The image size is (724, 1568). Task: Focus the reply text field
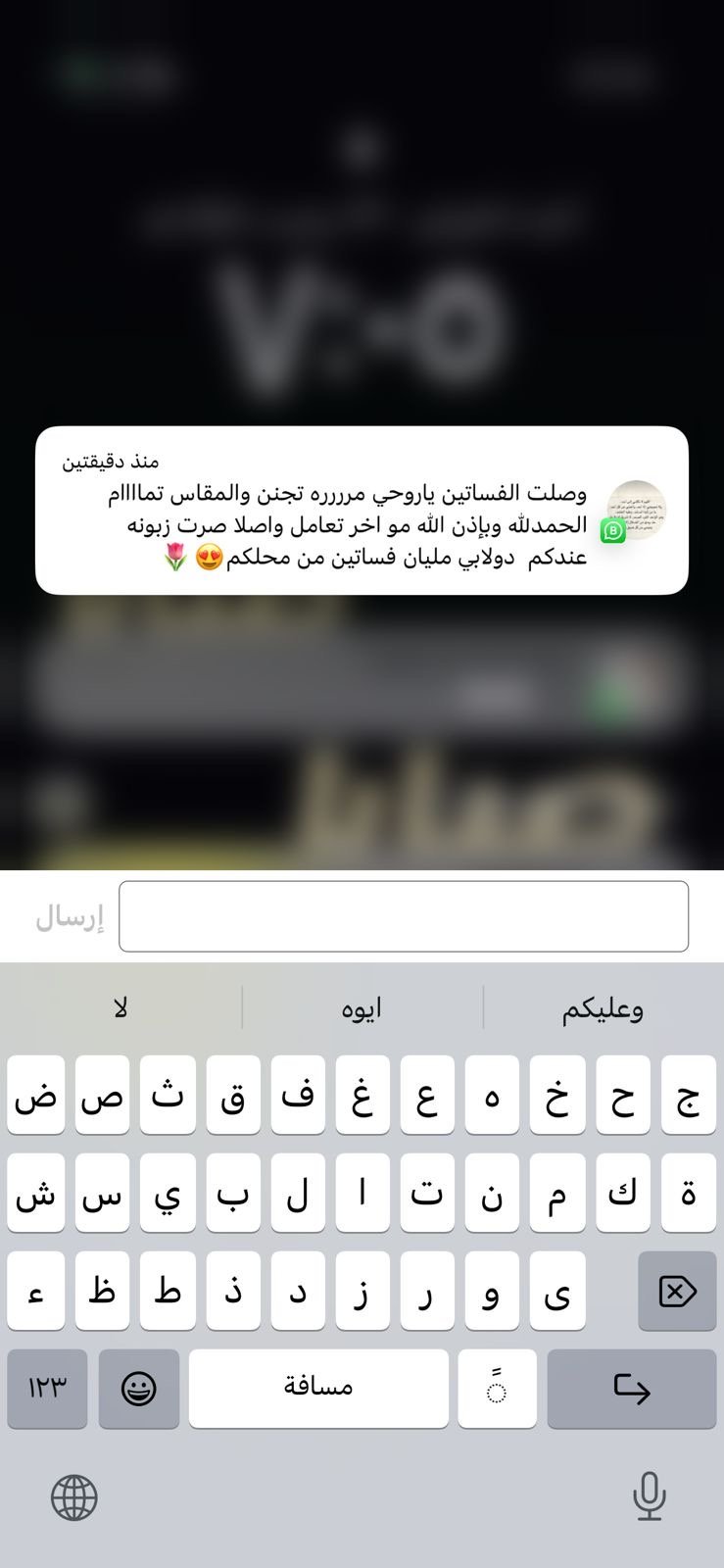pos(403,916)
